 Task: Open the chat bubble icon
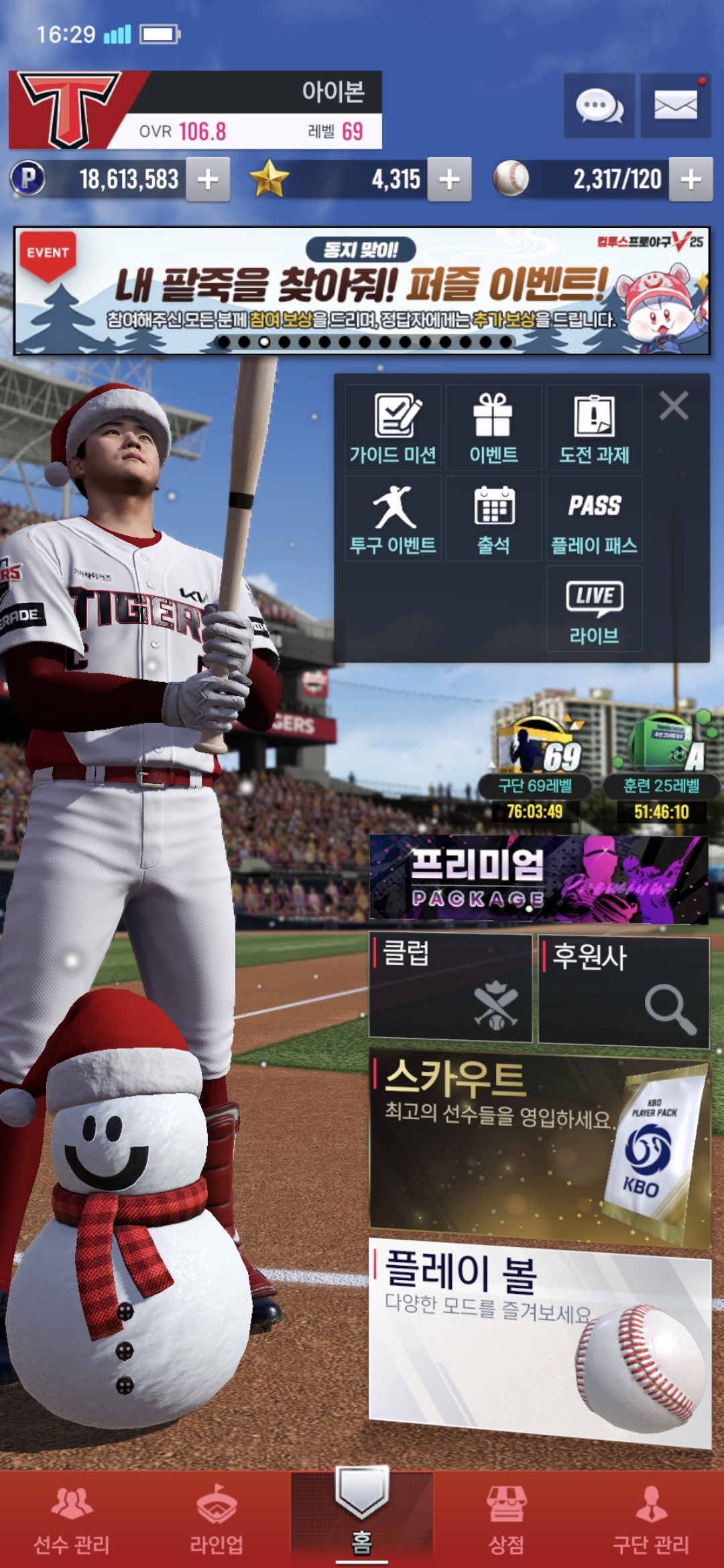599,106
